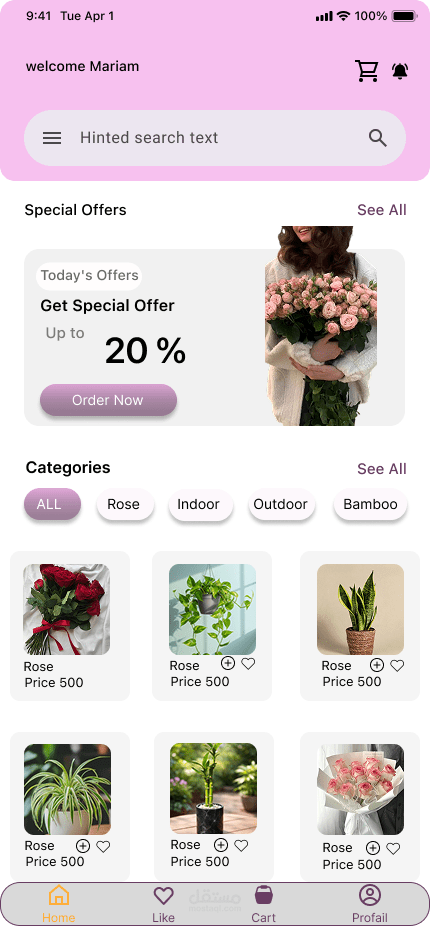Add the snake plant product using its plus icon
This screenshot has width=430, height=932.
pyautogui.click(x=376, y=665)
